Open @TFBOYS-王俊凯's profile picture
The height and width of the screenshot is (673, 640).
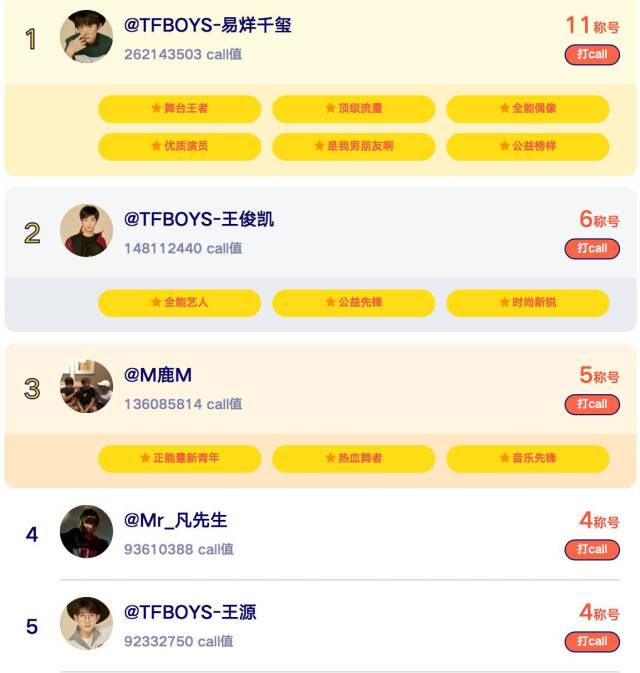click(86, 231)
